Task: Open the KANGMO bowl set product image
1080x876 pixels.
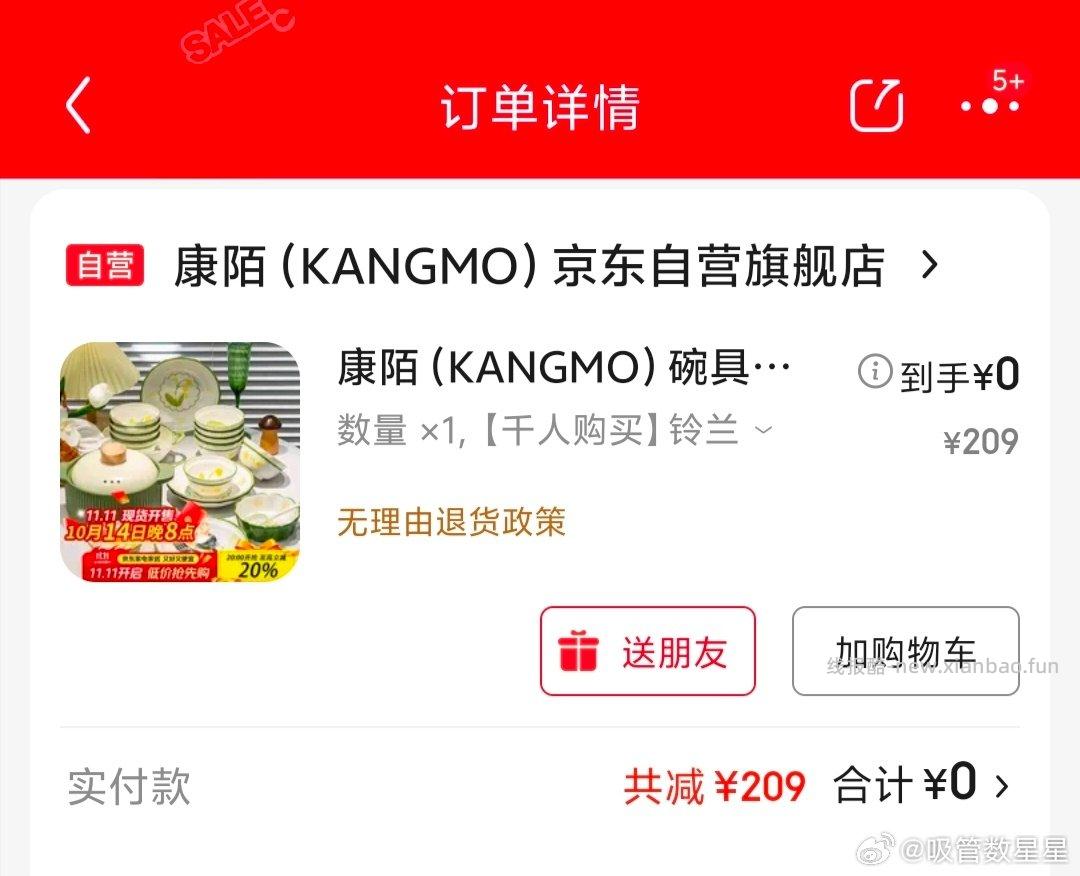Action: click(x=180, y=462)
